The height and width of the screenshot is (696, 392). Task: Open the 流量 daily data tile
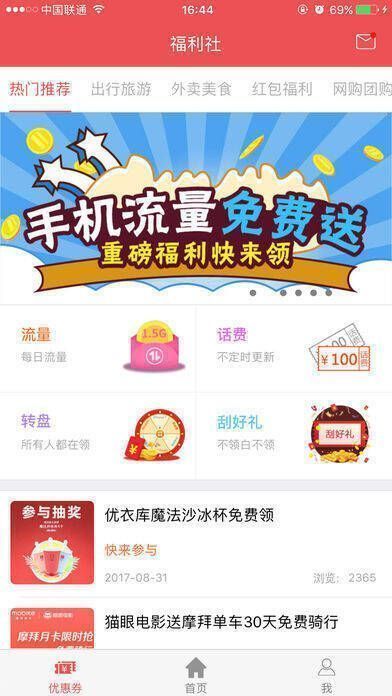coord(98,348)
